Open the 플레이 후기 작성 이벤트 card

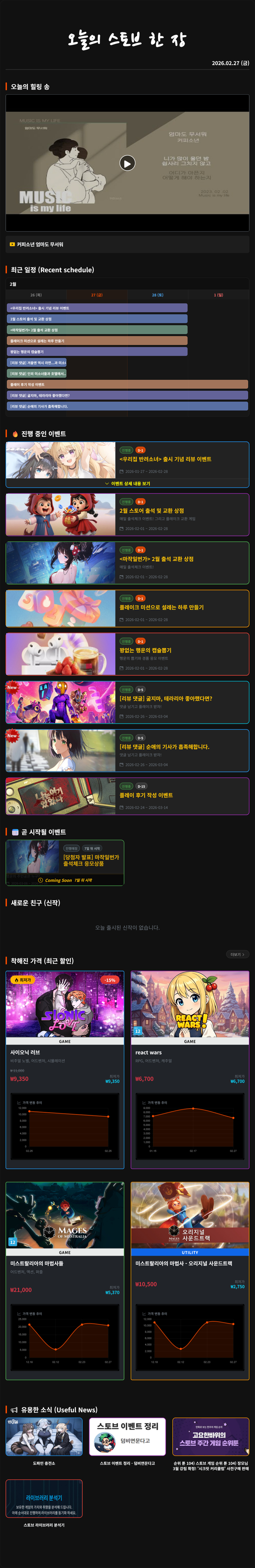[146, 795]
